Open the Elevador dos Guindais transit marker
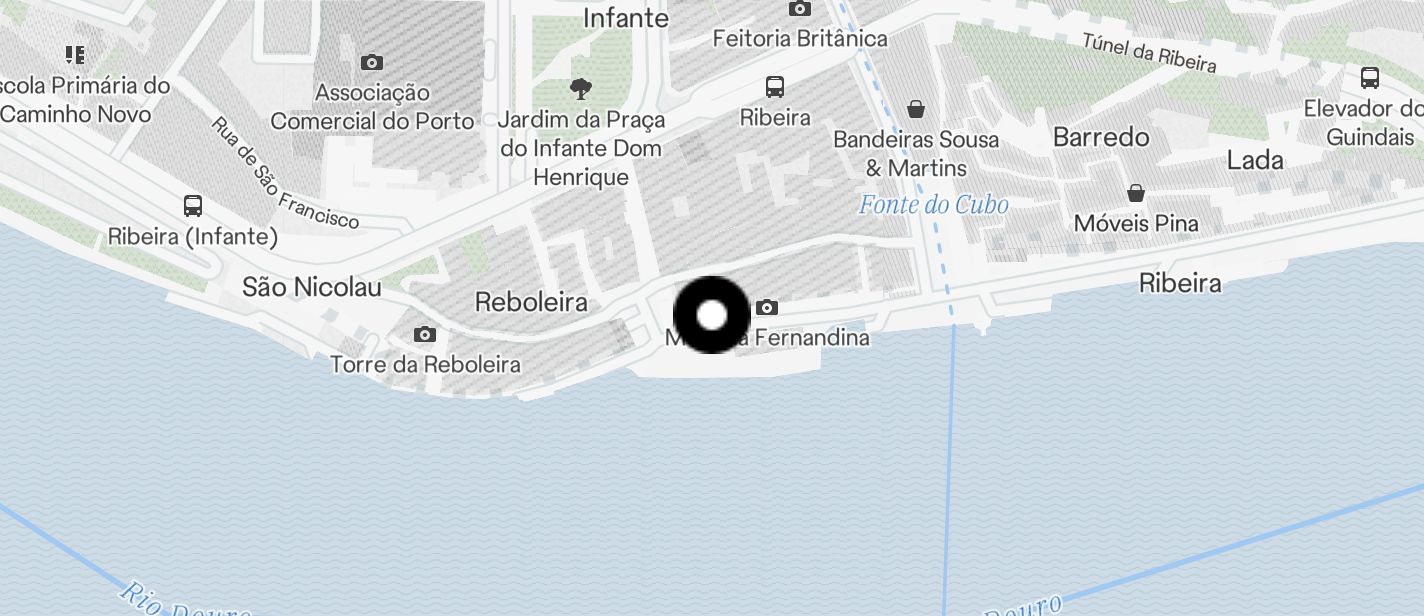The width and height of the screenshot is (1424, 616). [x=1370, y=77]
